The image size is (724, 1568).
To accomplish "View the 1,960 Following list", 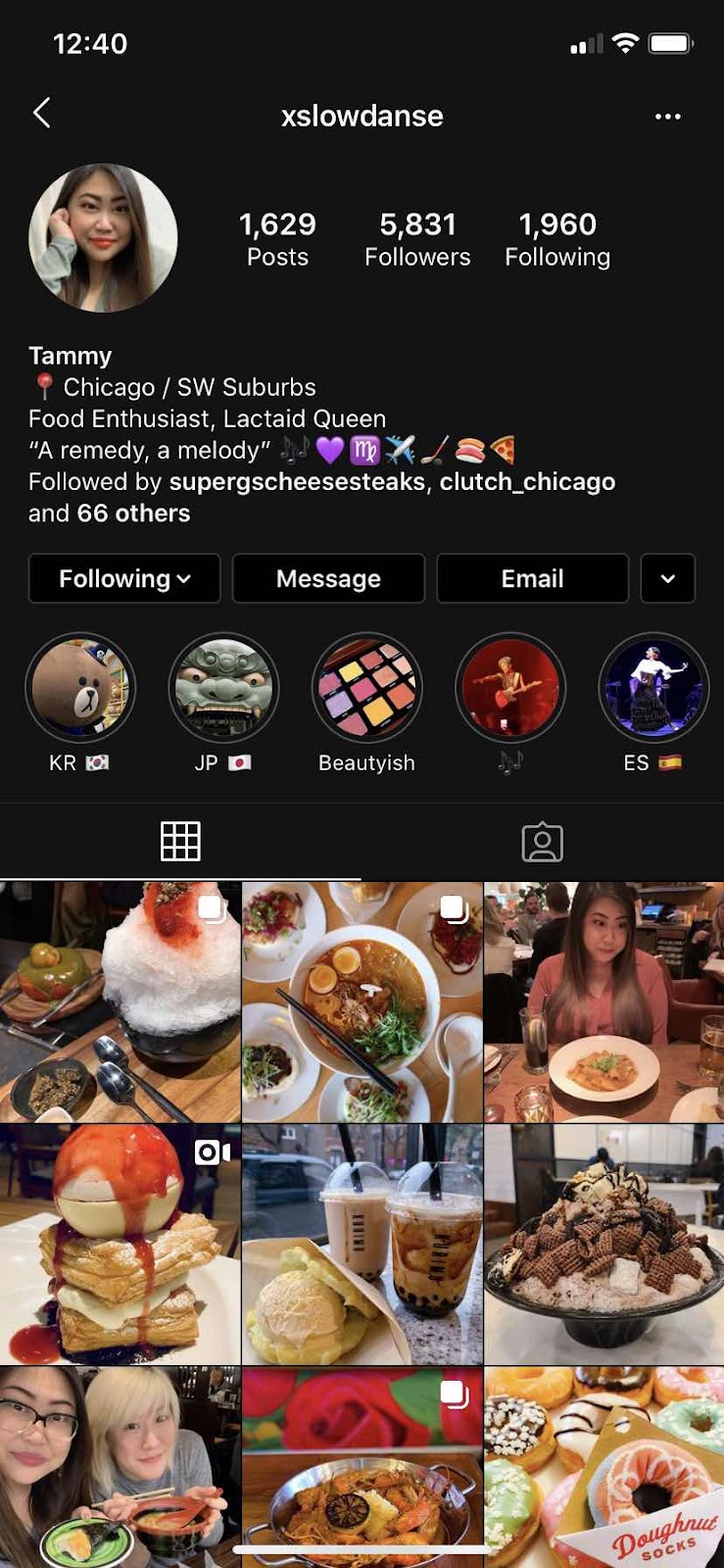I will [556, 239].
